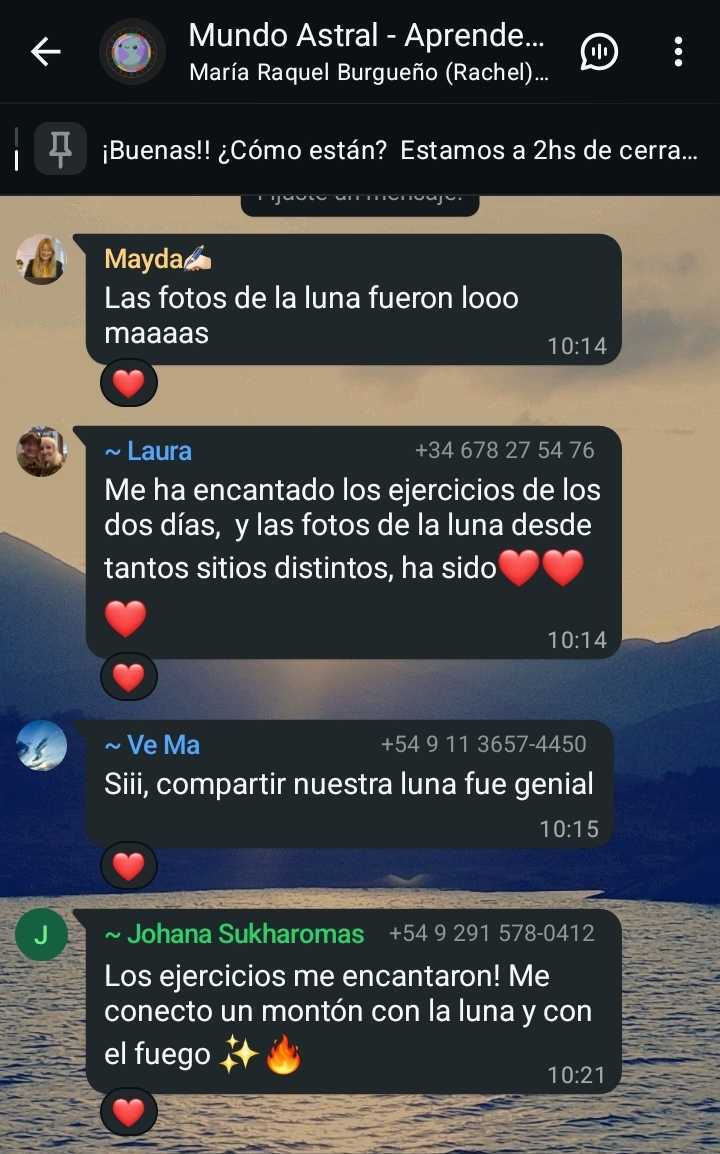Open Johana Sukharomas's avatar
The height and width of the screenshot is (1154, 720).
tap(41, 935)
